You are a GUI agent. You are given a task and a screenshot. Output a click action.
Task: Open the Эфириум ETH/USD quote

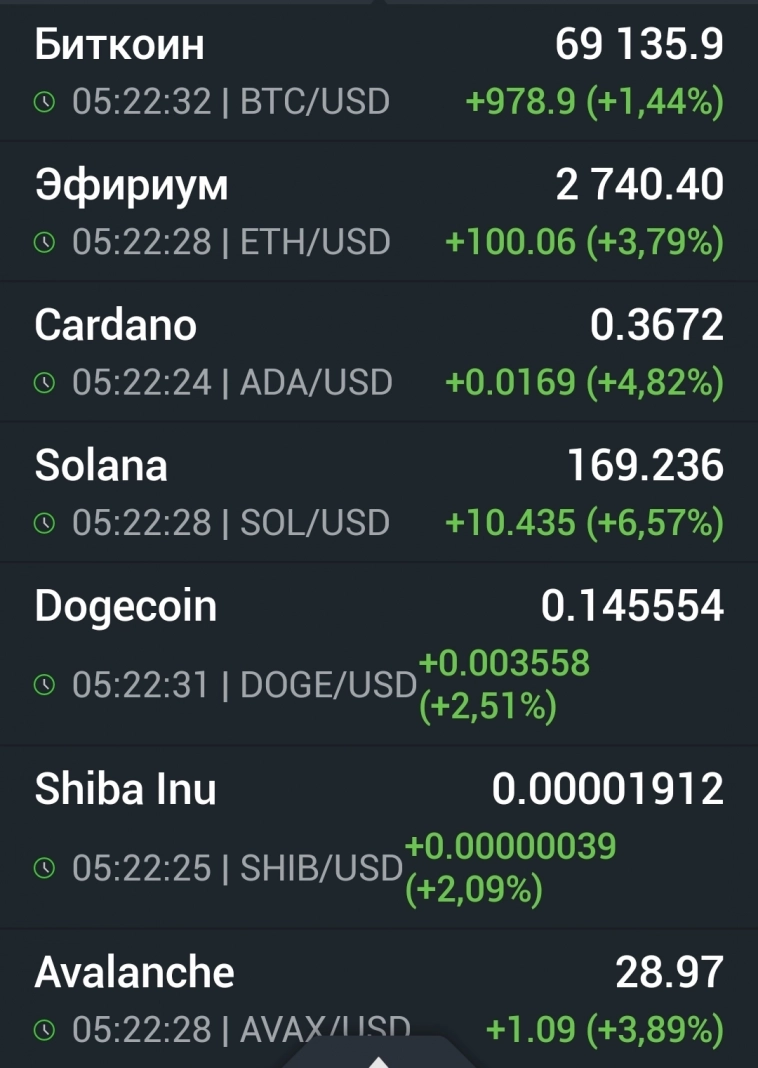tap(378, 212)
